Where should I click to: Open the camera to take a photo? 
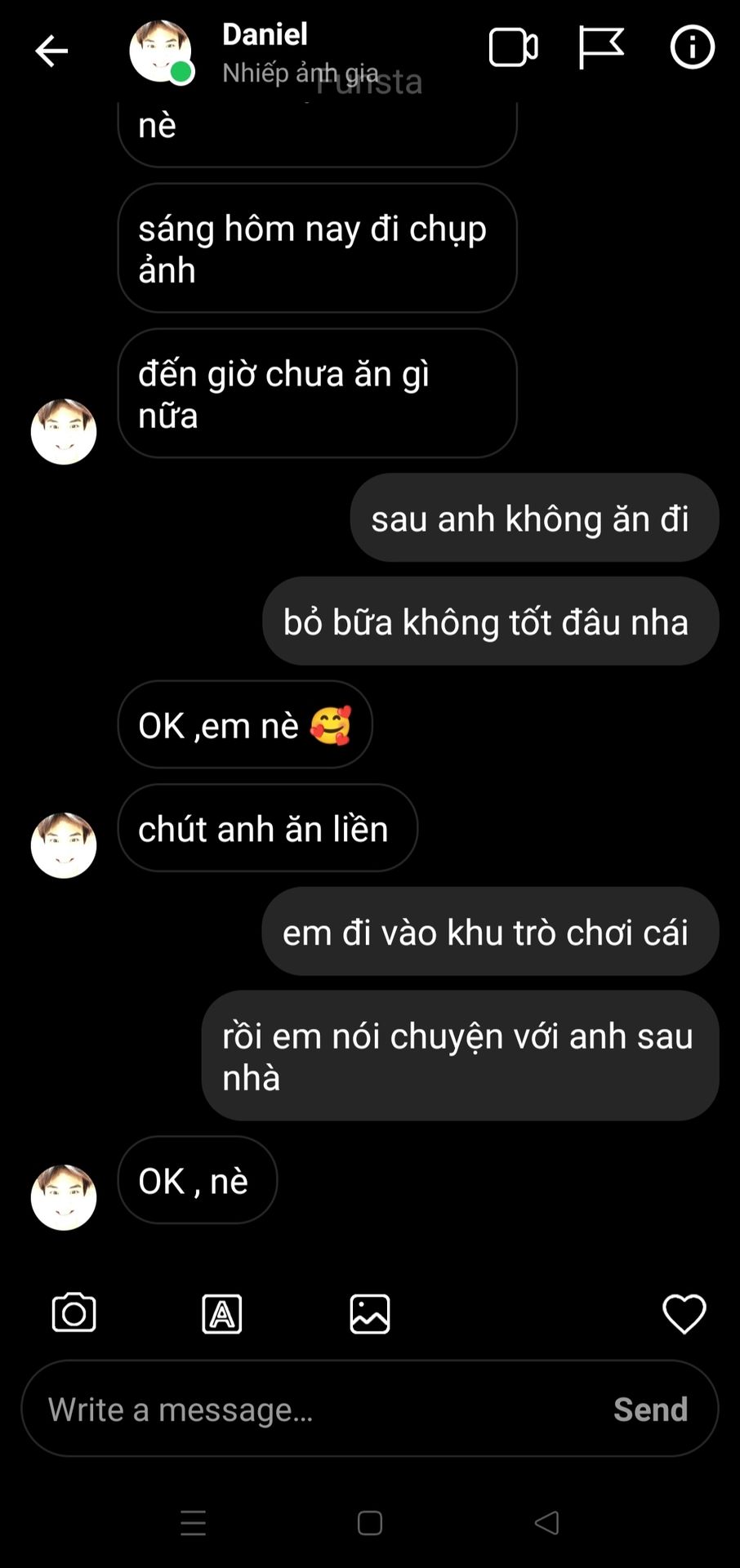click(x=74, y=1313)
